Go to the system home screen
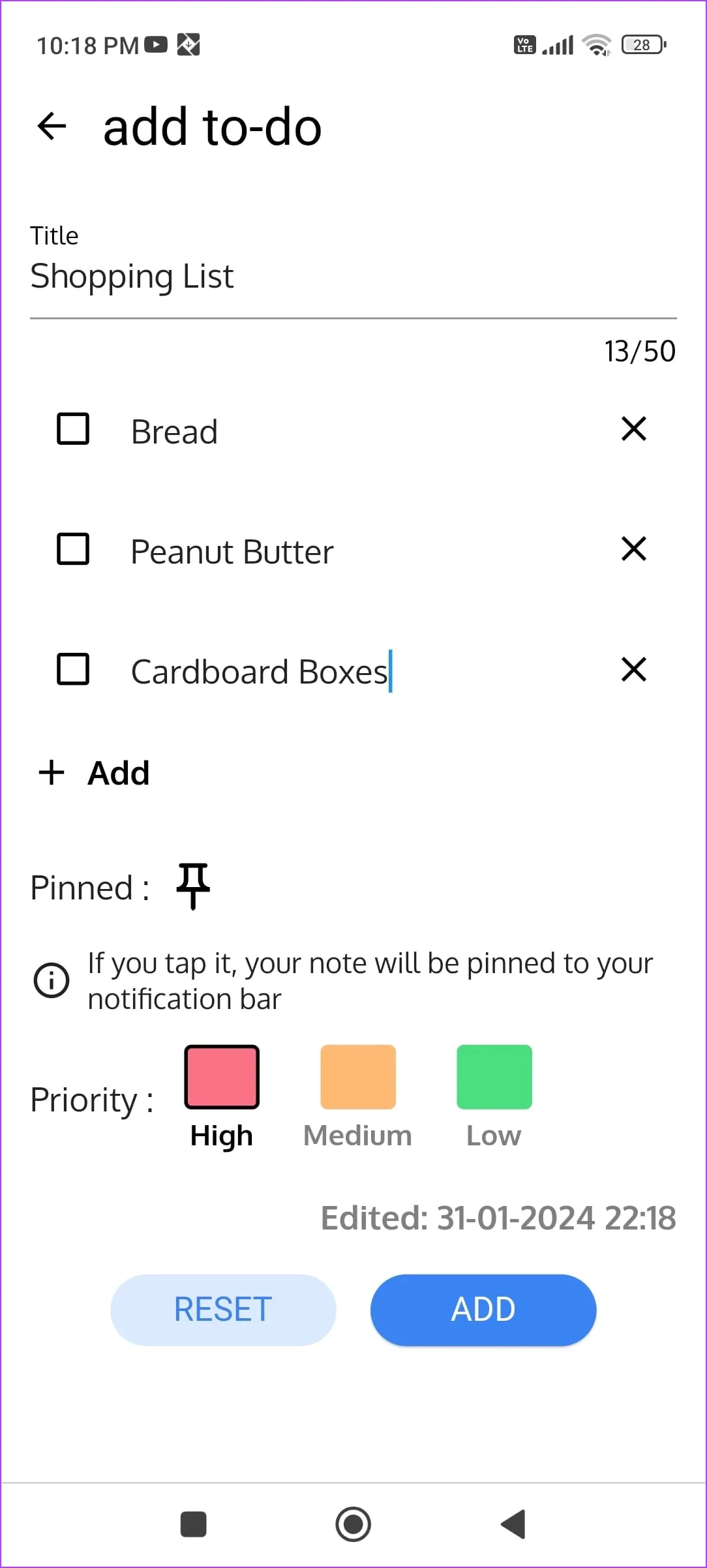This screenshot has width=707, height=1568. 353,1524
